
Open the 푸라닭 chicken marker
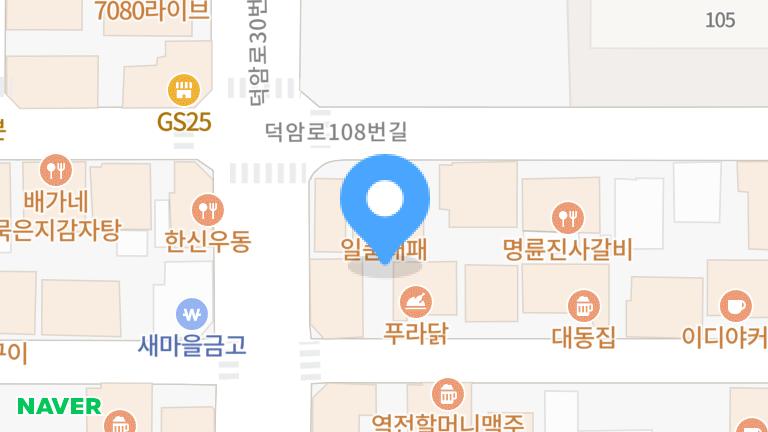(415, 301)
